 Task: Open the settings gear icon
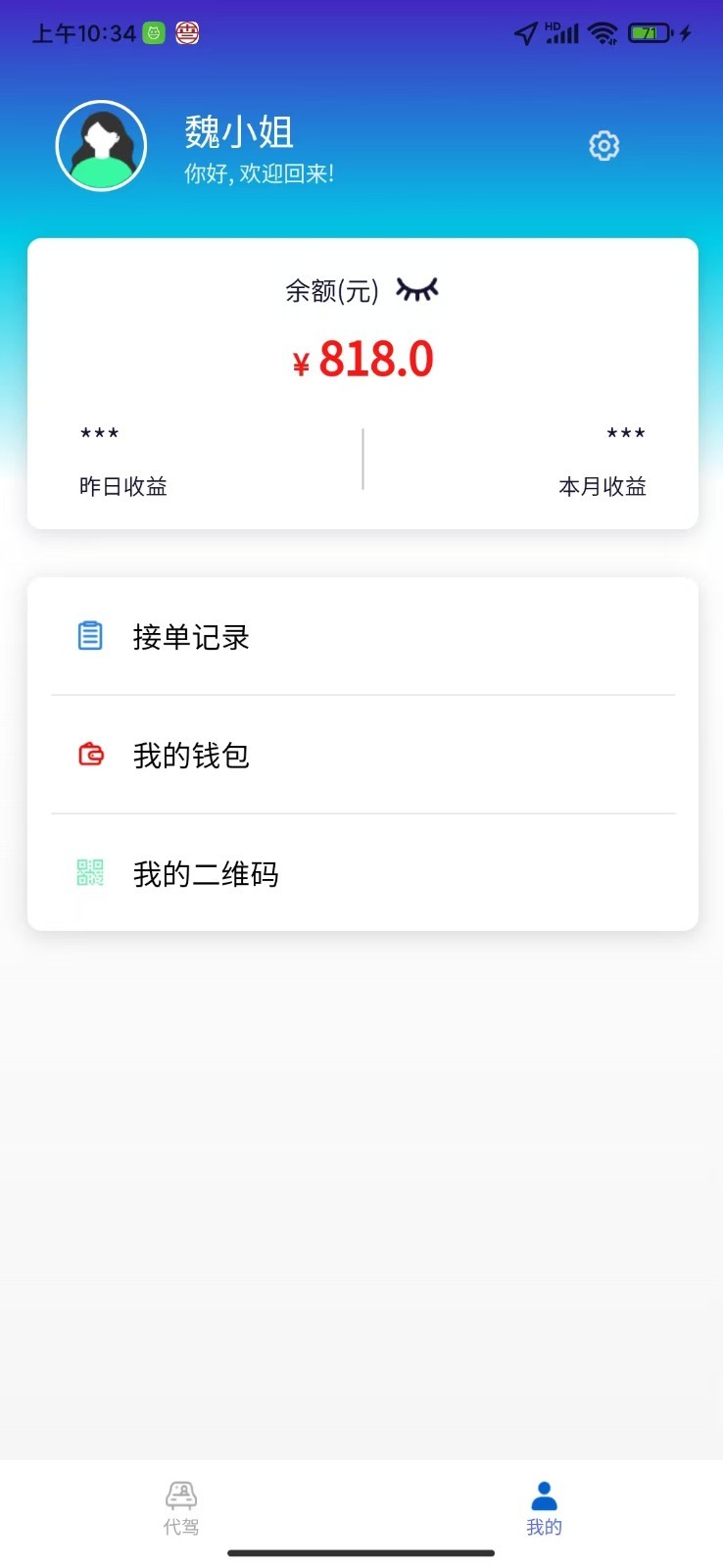coord(603,145)
